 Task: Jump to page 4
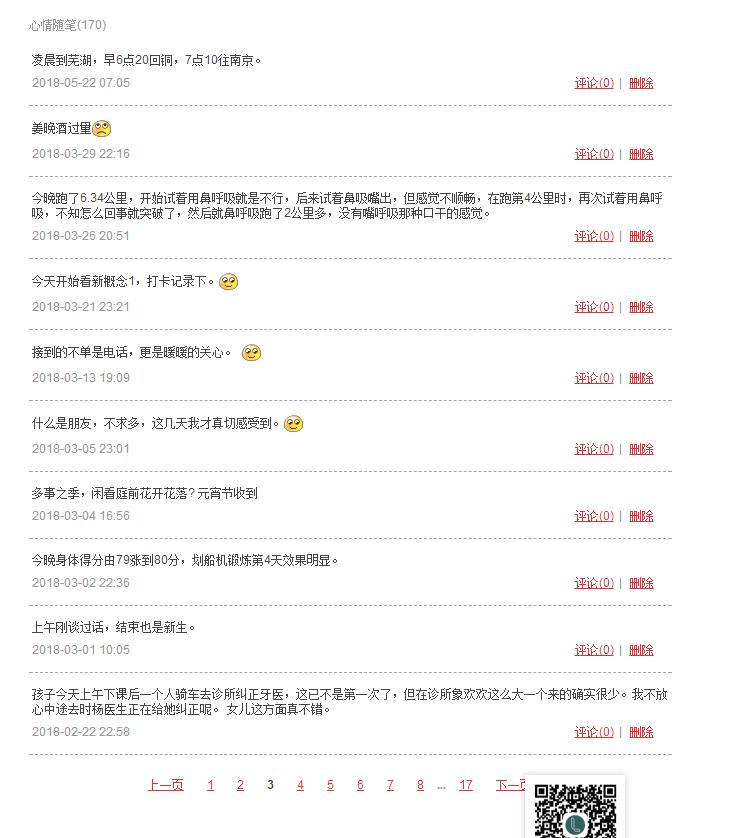point(300,785)
